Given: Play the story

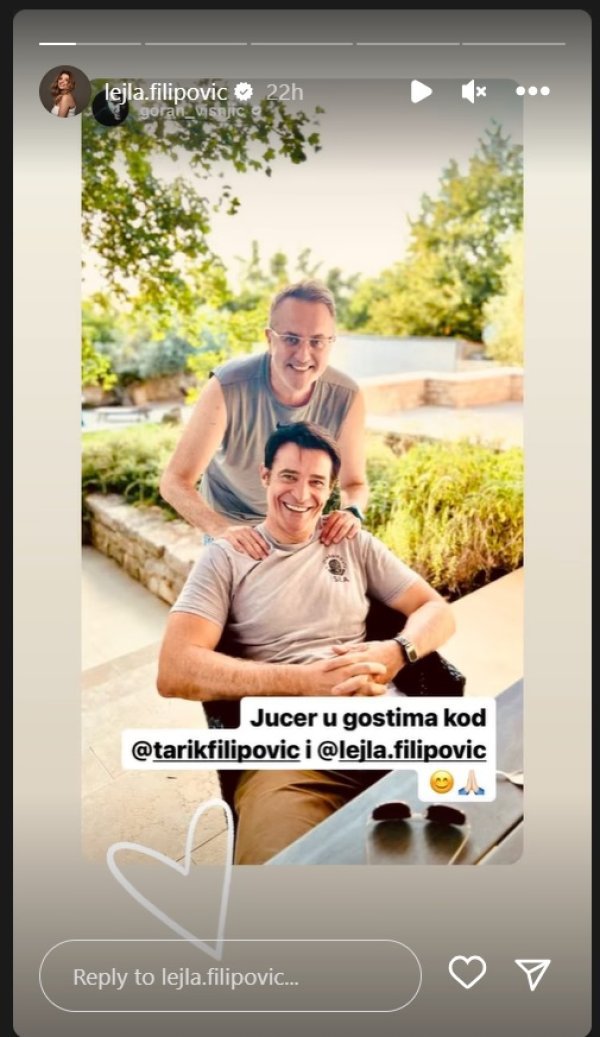Looking at the screenshot, I should [x=421, y=92].
